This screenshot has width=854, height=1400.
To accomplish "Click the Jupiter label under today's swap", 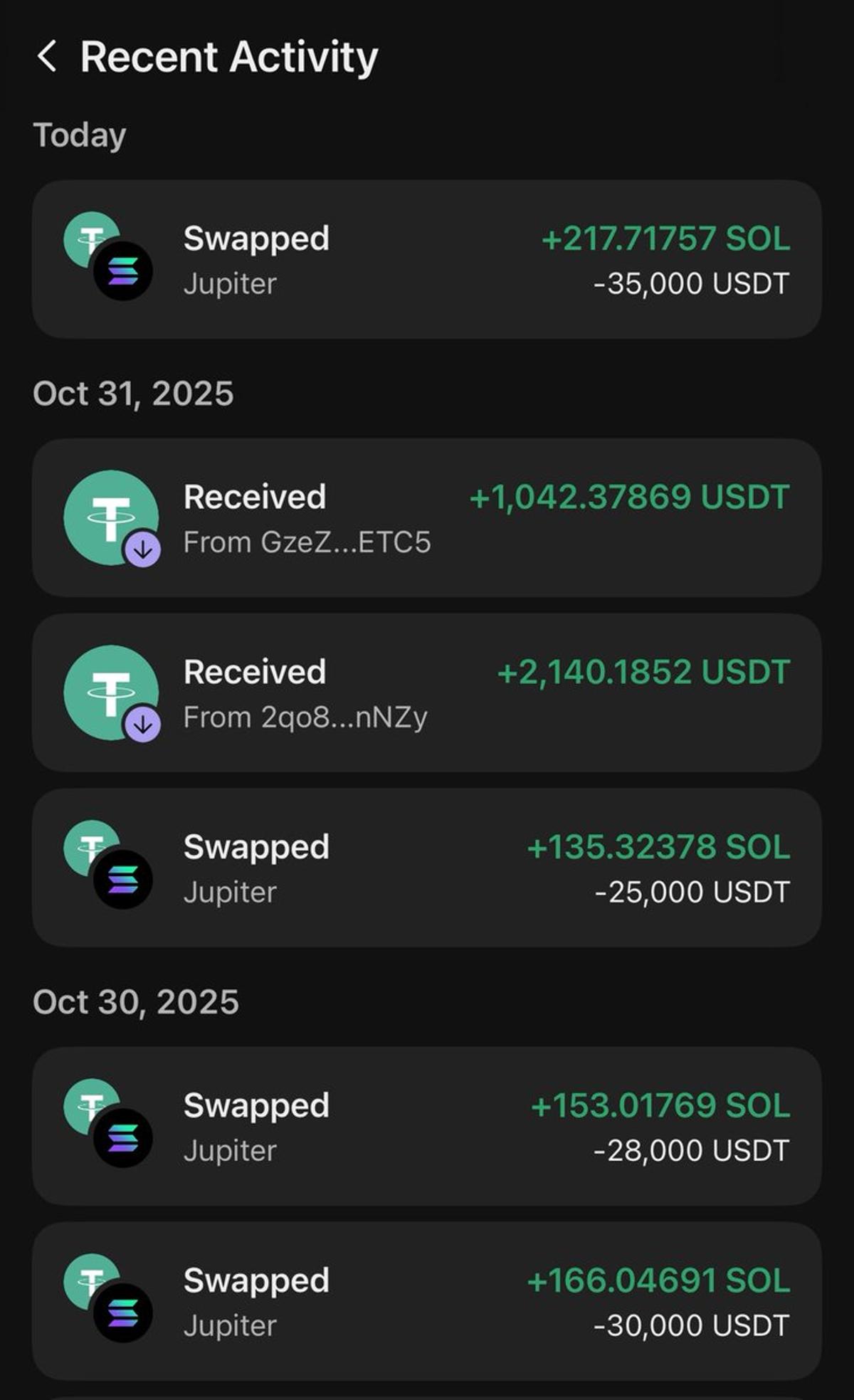I will pos(230,283).
